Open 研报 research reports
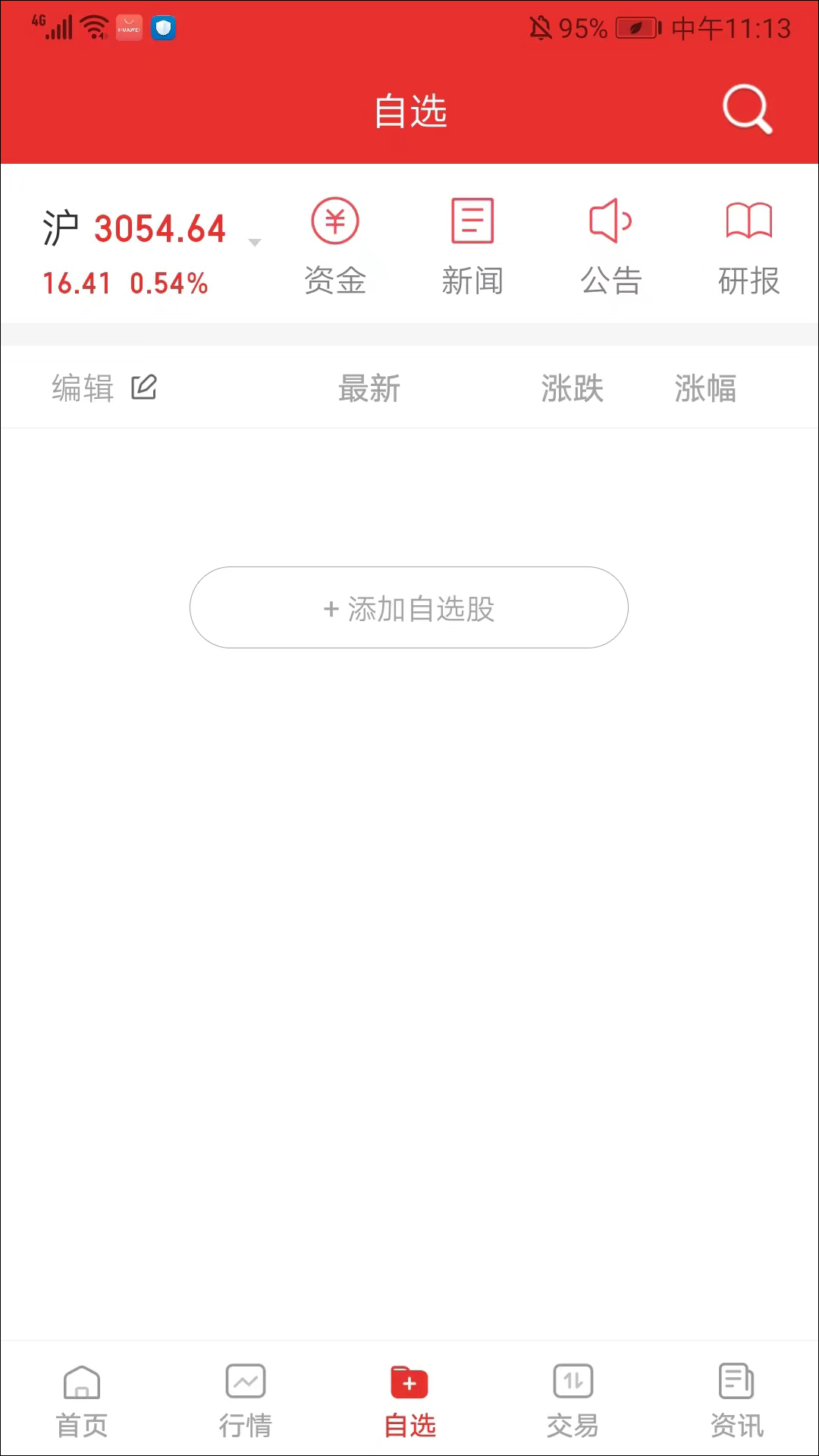 748,246
